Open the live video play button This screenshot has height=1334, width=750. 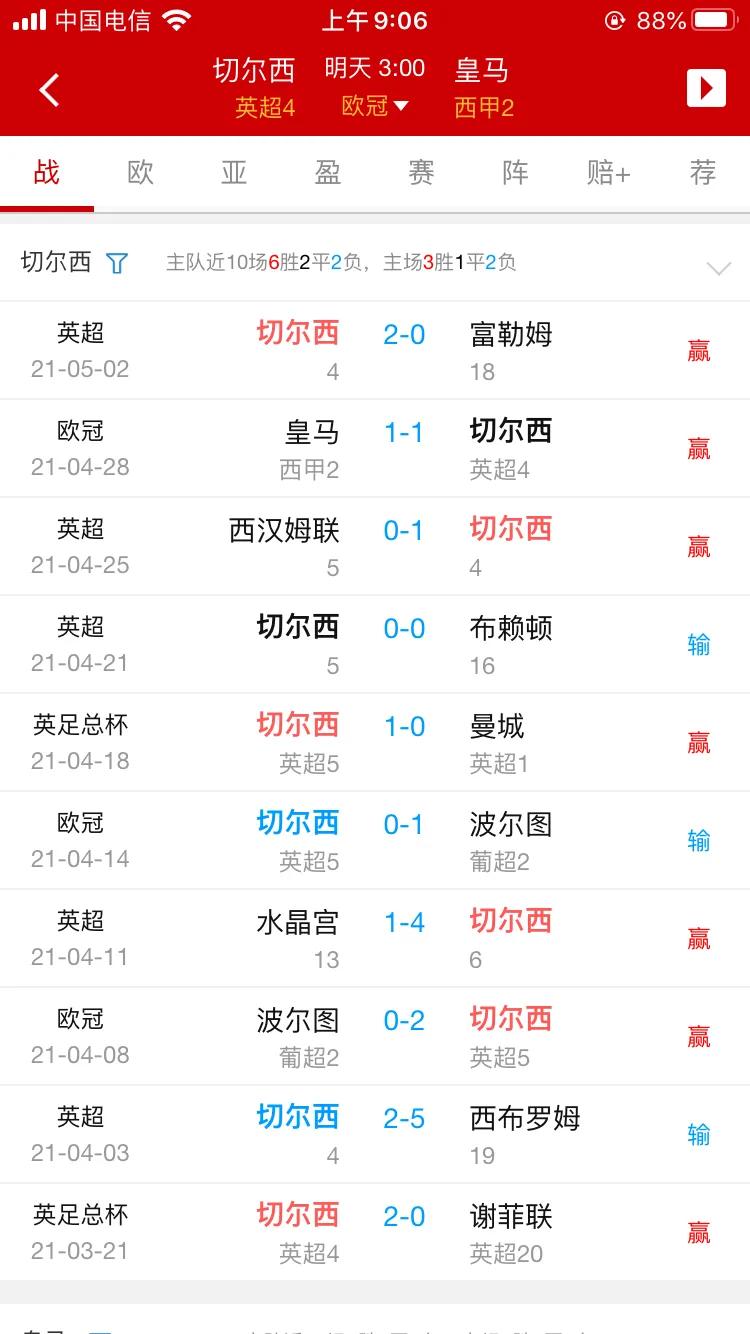point(706,89)
